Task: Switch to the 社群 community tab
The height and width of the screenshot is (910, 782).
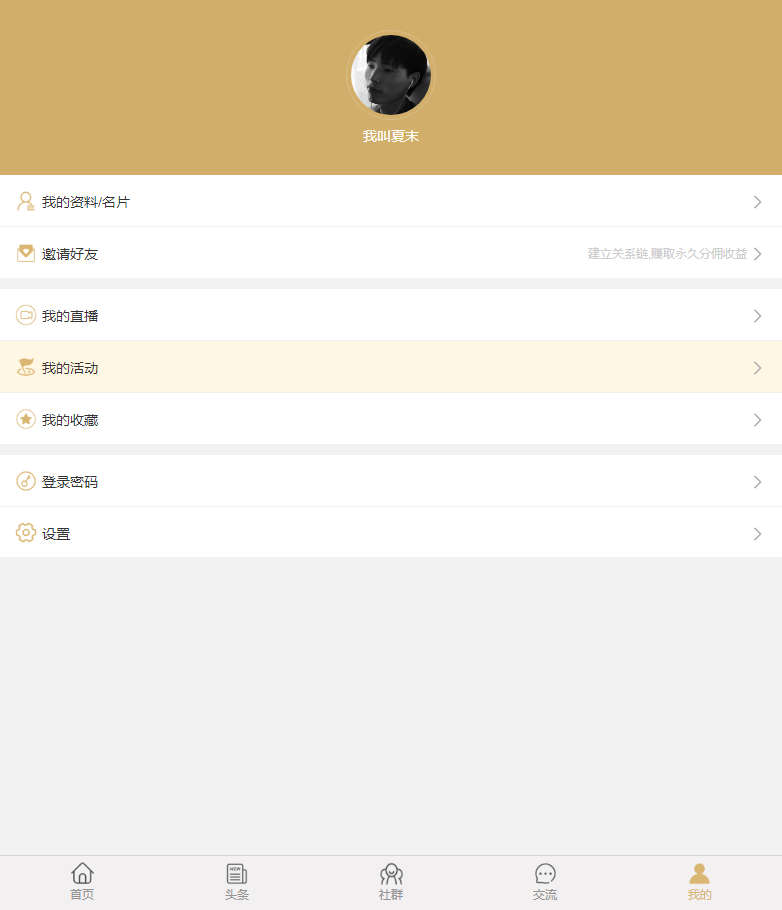Action: (x=391, y=882)
